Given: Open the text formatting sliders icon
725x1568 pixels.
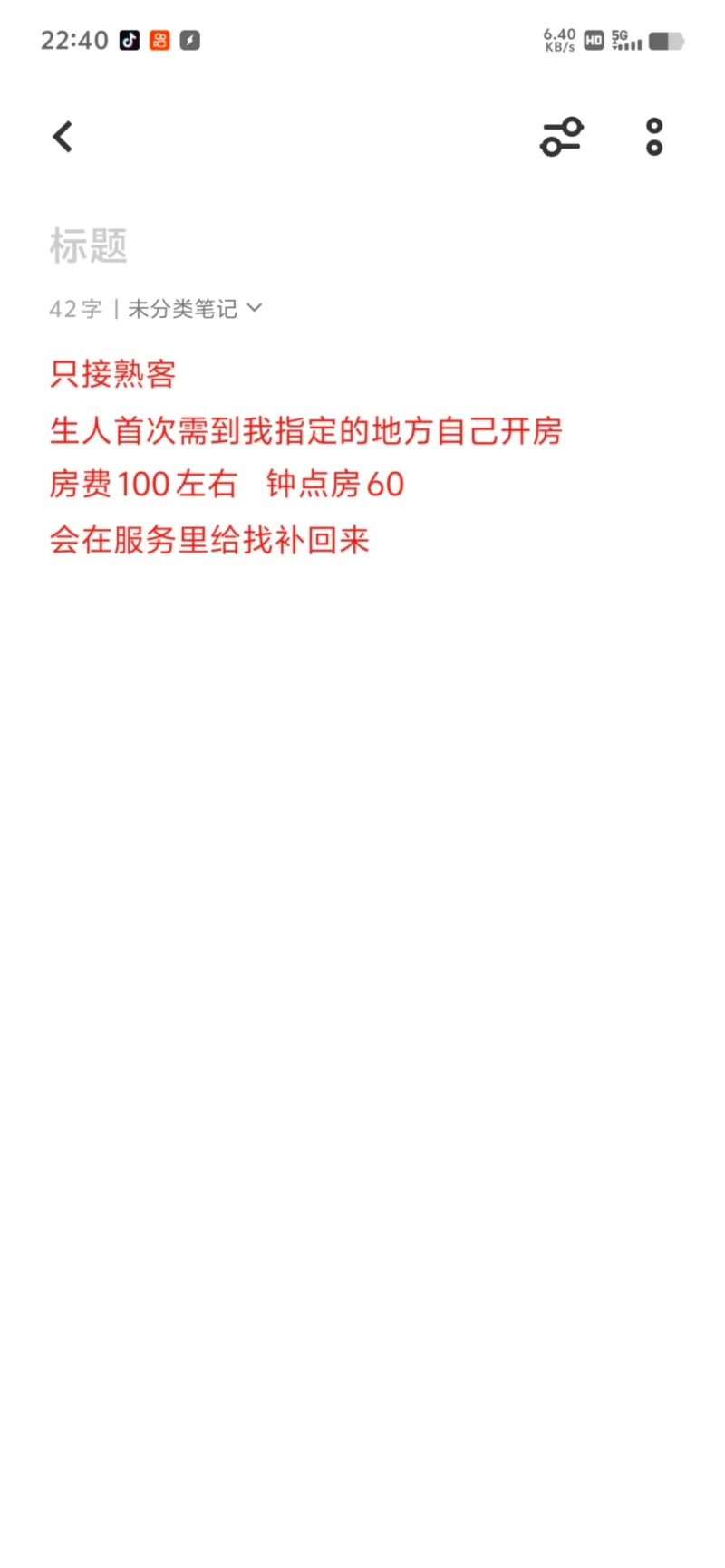Looking at the screenshot, I should [x=562, y=136].
